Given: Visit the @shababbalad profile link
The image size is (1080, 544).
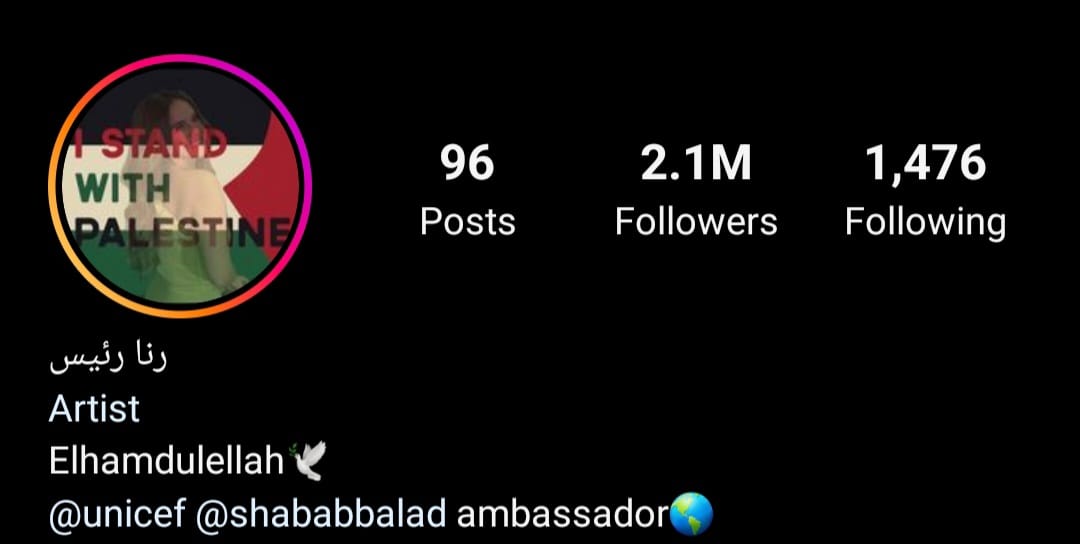Looking at the screenshot, I should point(321,515).
